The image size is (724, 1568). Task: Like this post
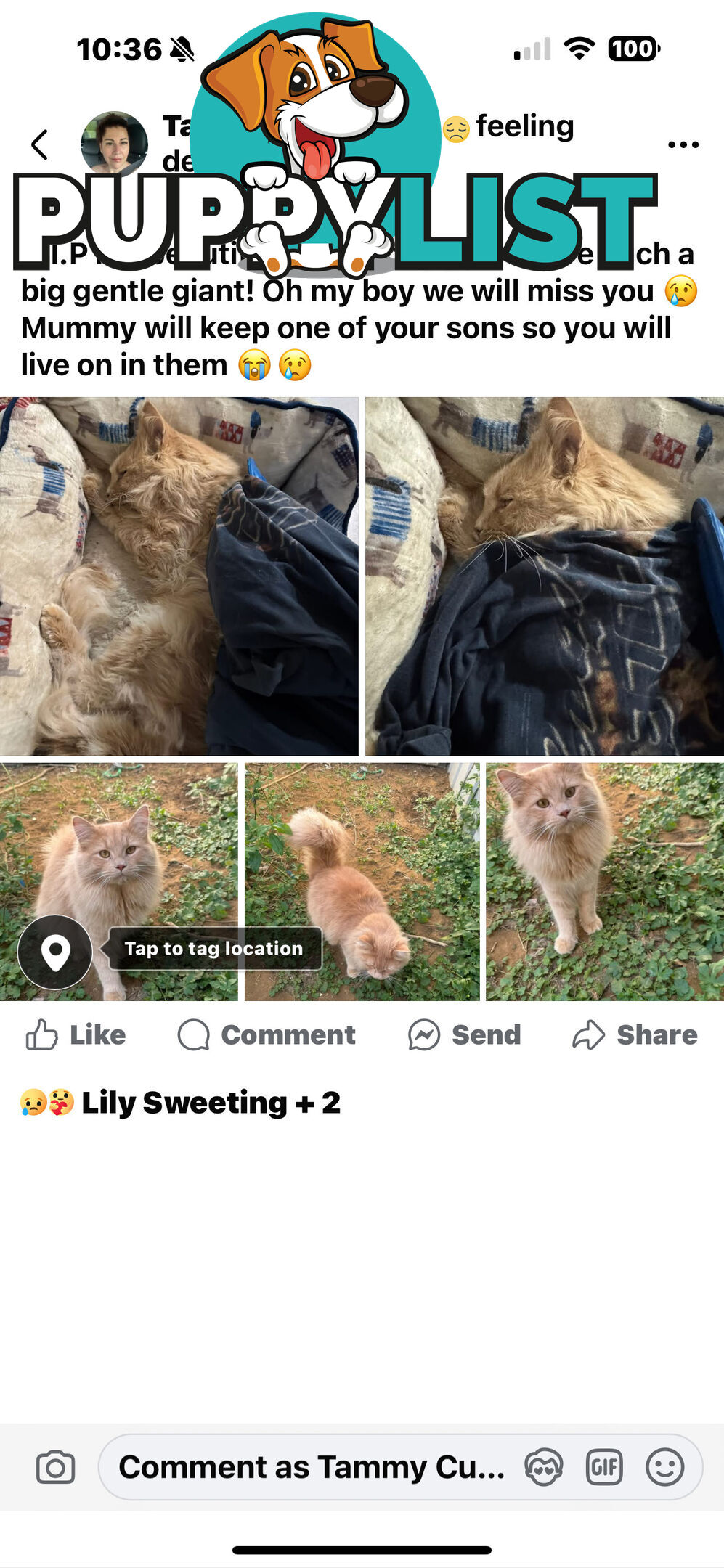[76, 1034]
